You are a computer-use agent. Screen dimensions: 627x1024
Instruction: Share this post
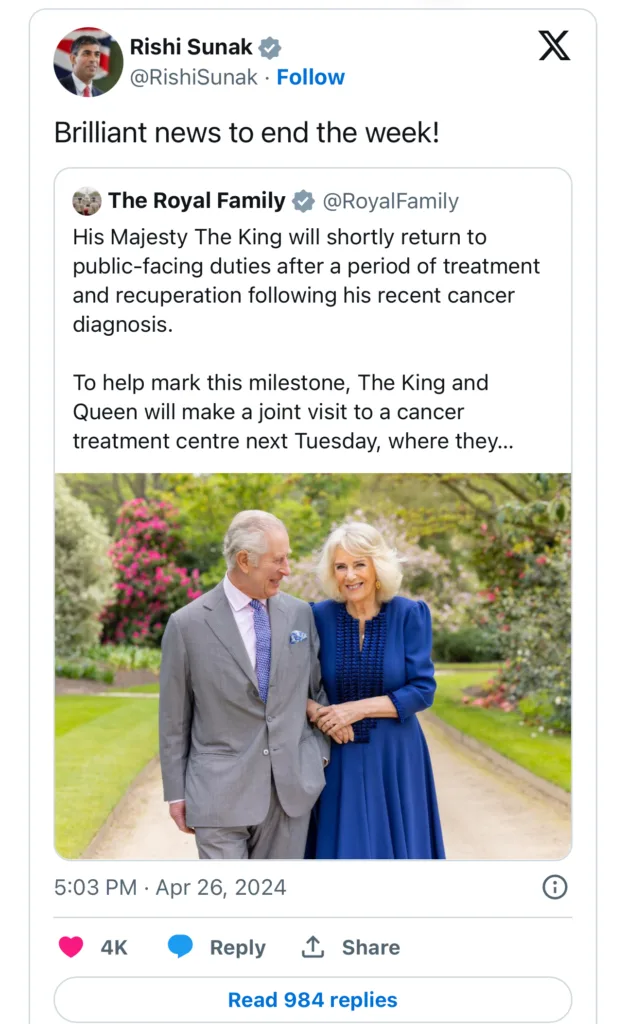click(350, 947)
